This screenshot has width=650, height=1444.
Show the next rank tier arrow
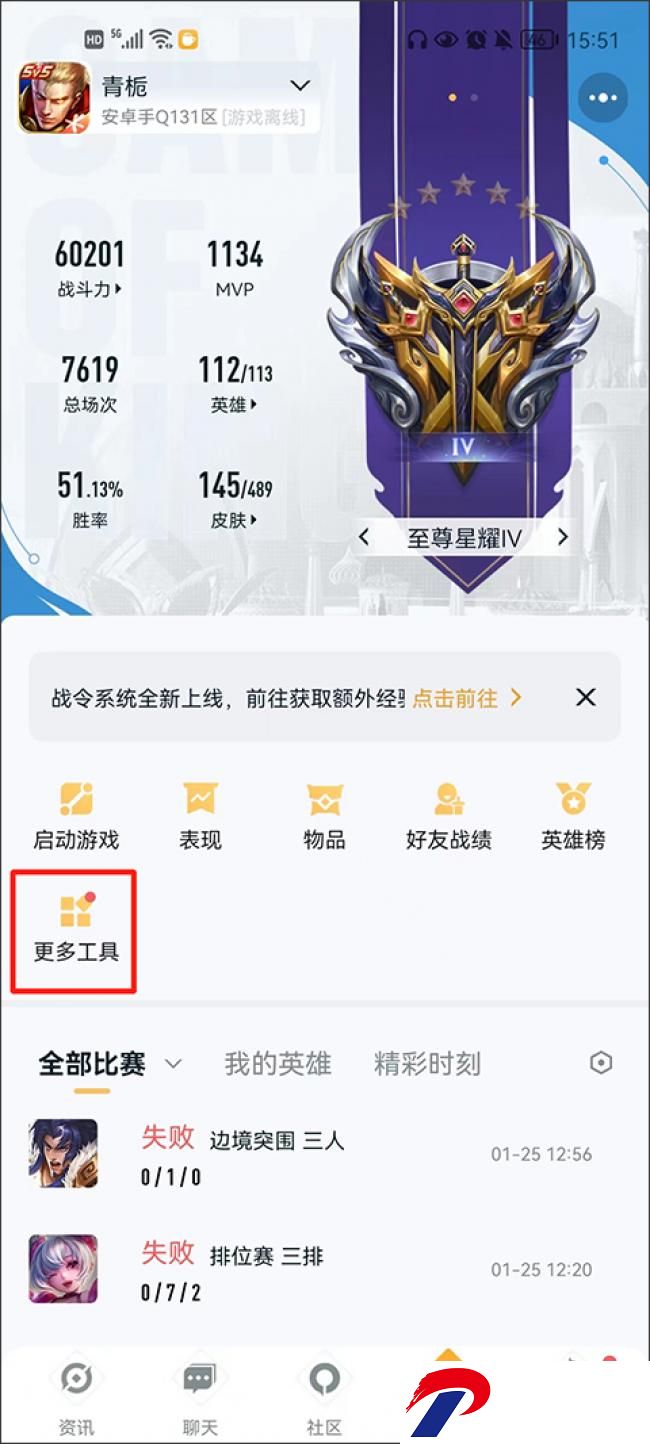(563, 537)
